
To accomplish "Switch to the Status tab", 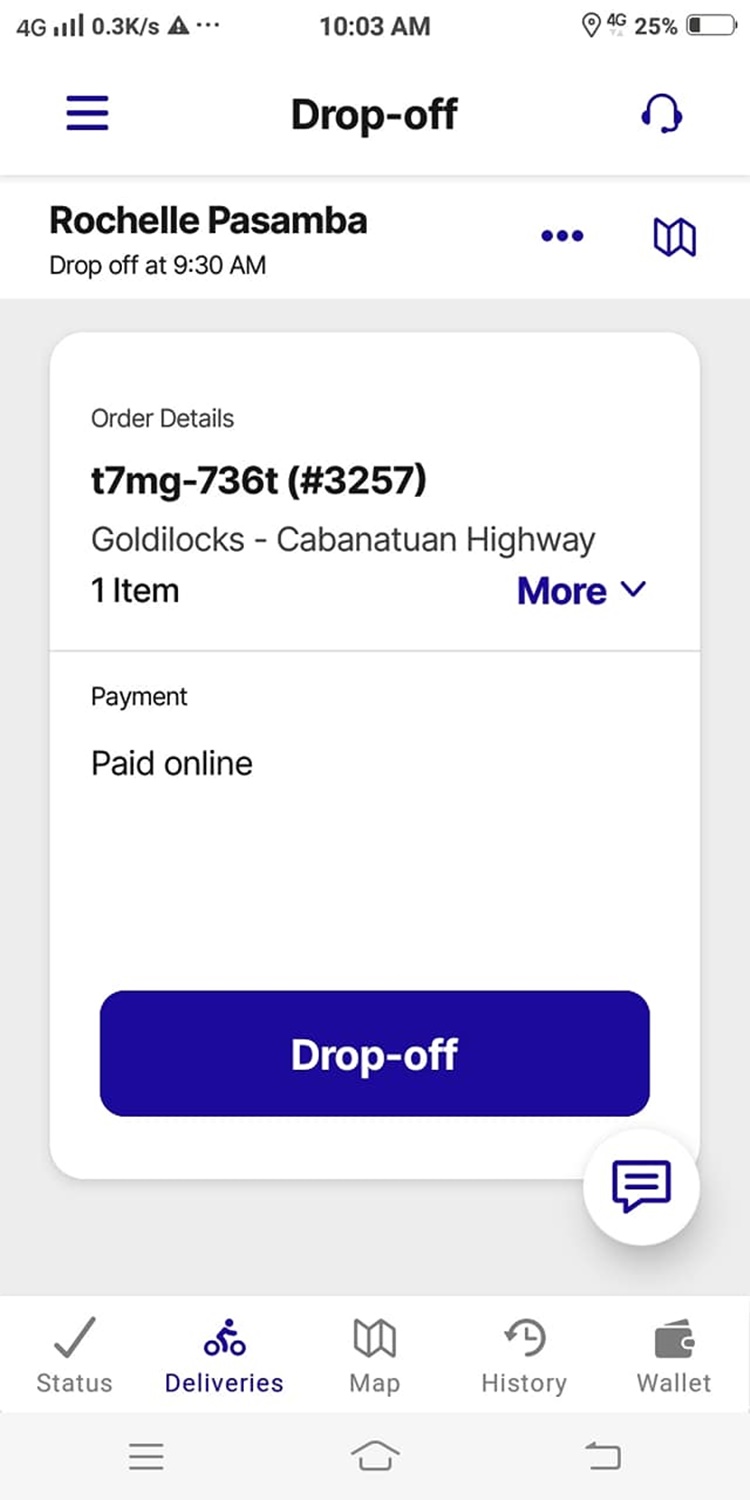I will click(x=75, y=1356).
